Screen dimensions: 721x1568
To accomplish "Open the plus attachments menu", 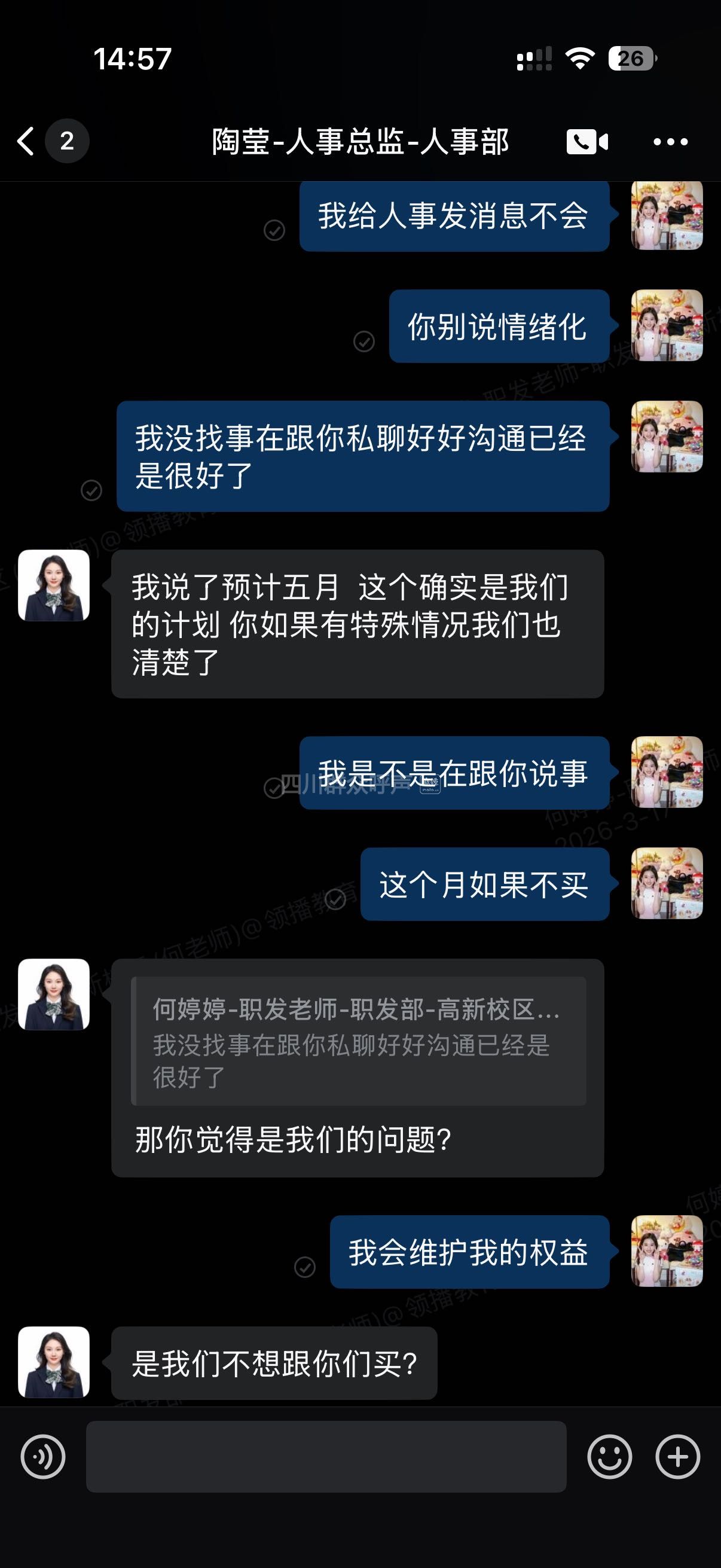I will click(x=677, y=1457).
